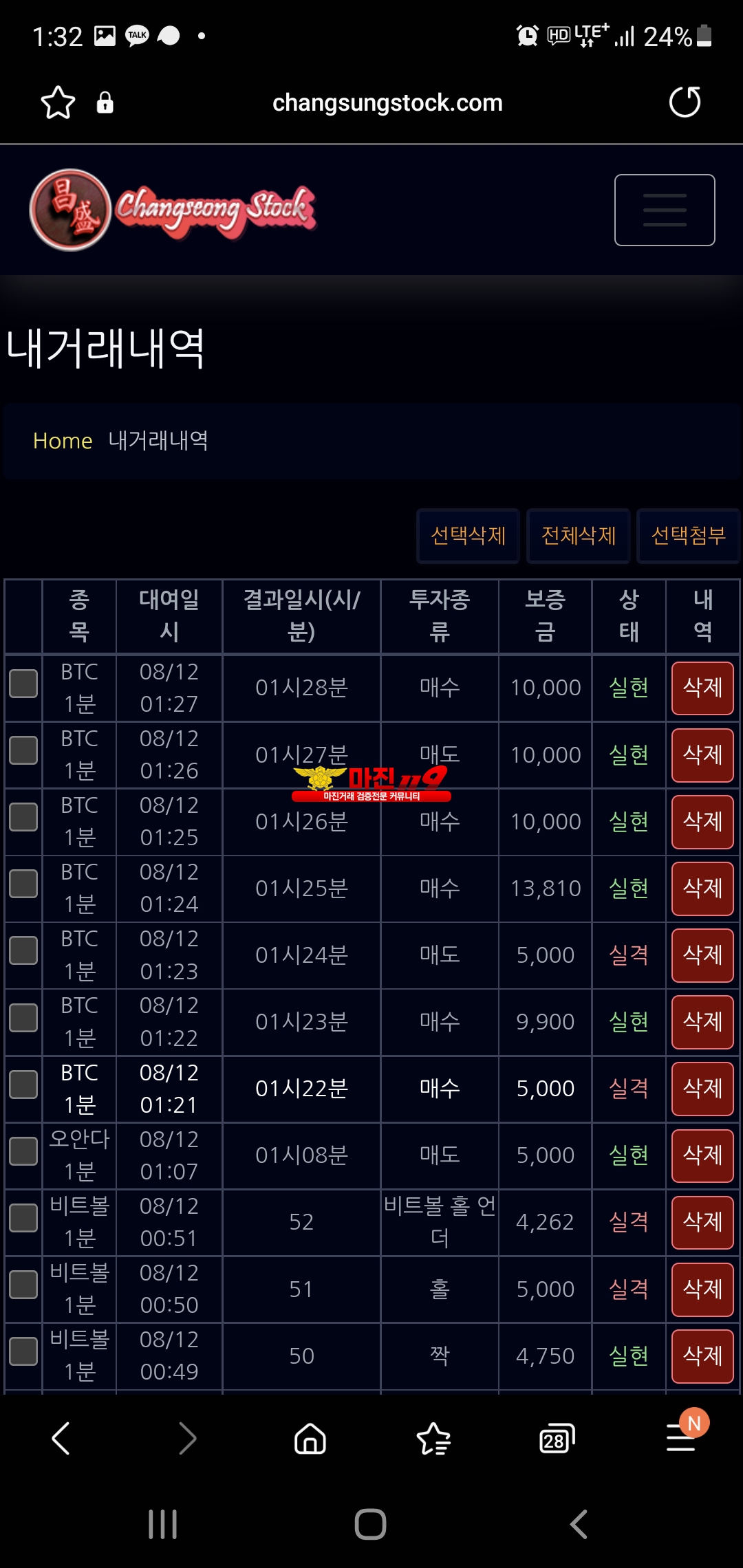Open the hamburger menu

[x=665, y=210]
